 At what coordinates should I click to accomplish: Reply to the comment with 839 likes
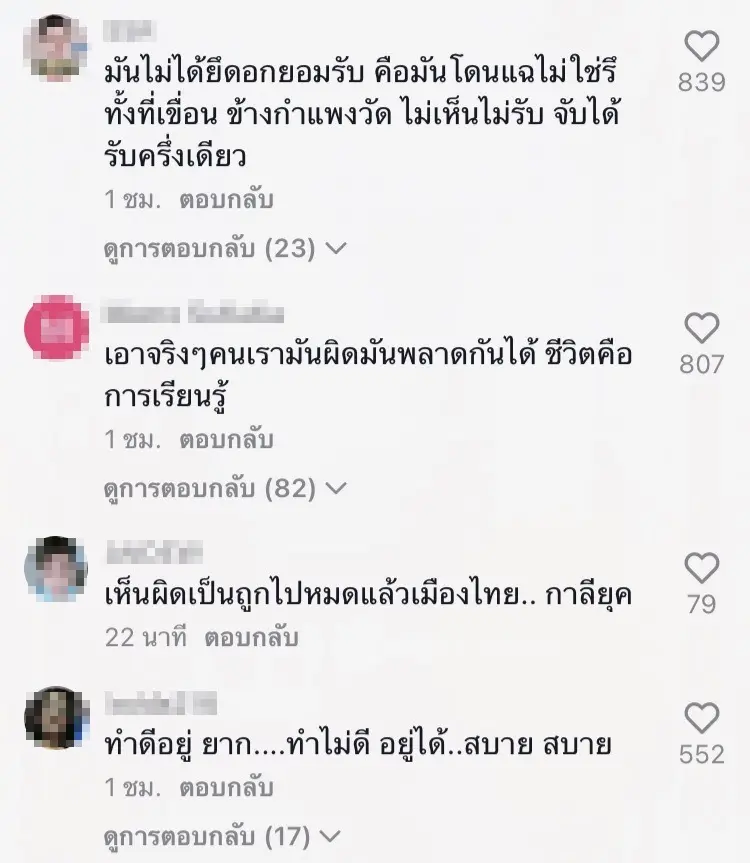coord(226,199)
